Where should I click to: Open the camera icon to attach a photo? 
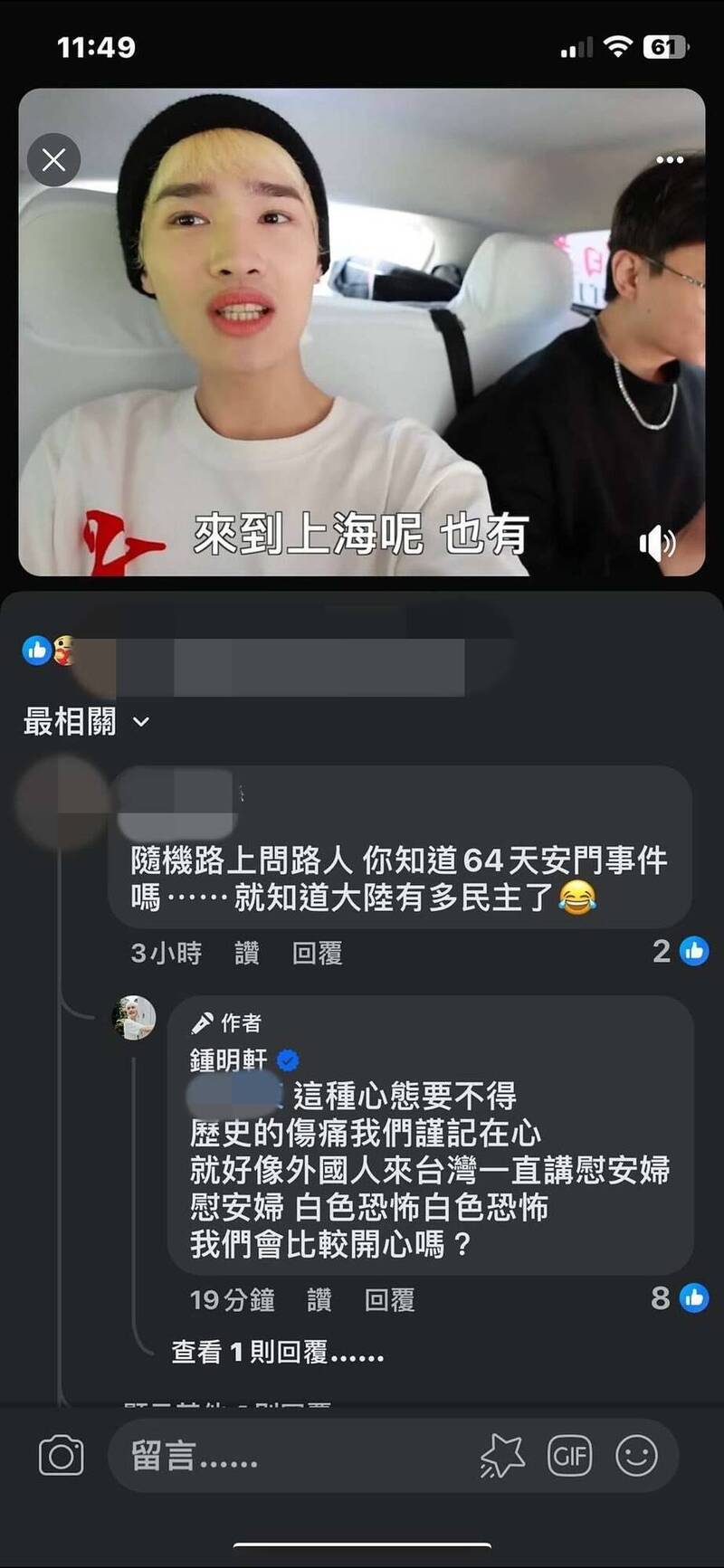pos(61,1456)
